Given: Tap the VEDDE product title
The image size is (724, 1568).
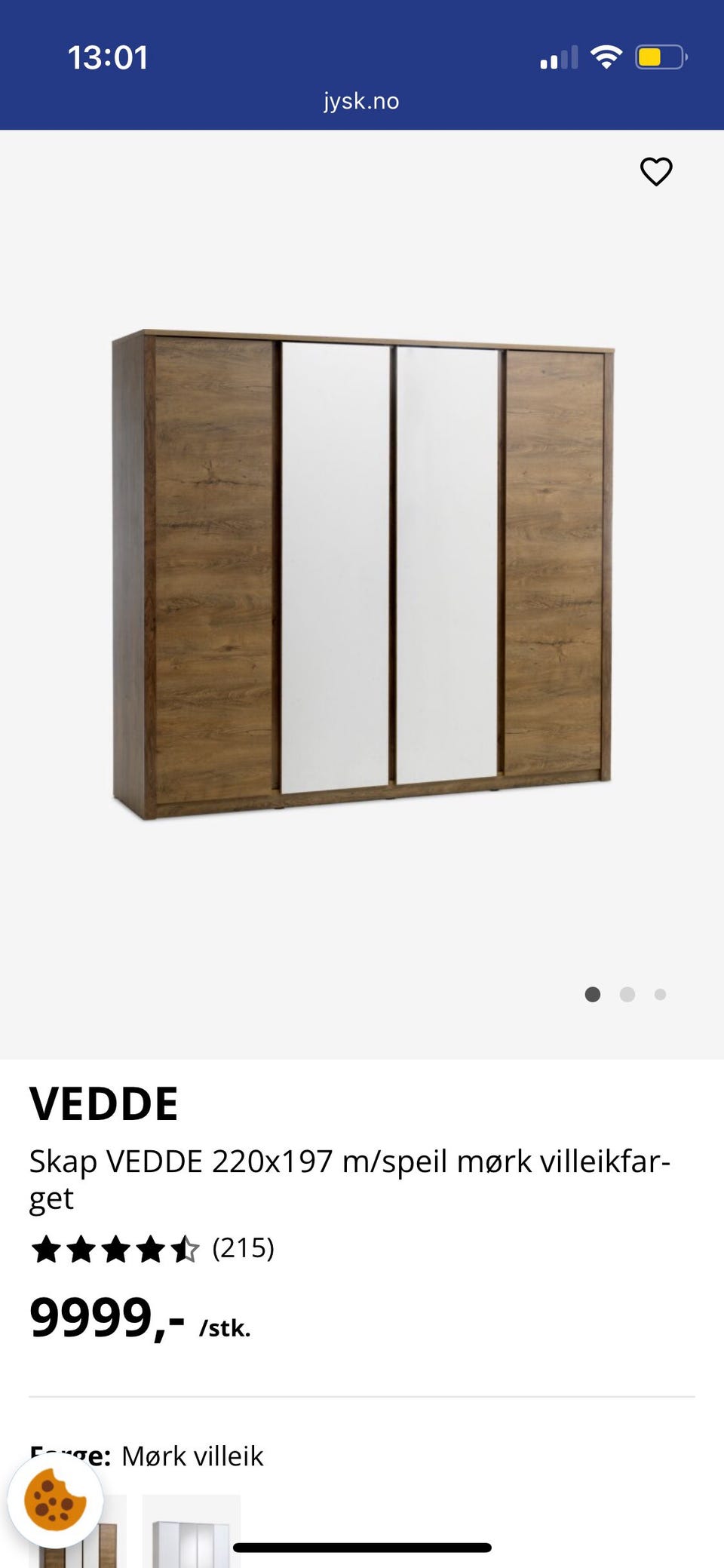Looking at the screenshot, I should pos(104,1103).
